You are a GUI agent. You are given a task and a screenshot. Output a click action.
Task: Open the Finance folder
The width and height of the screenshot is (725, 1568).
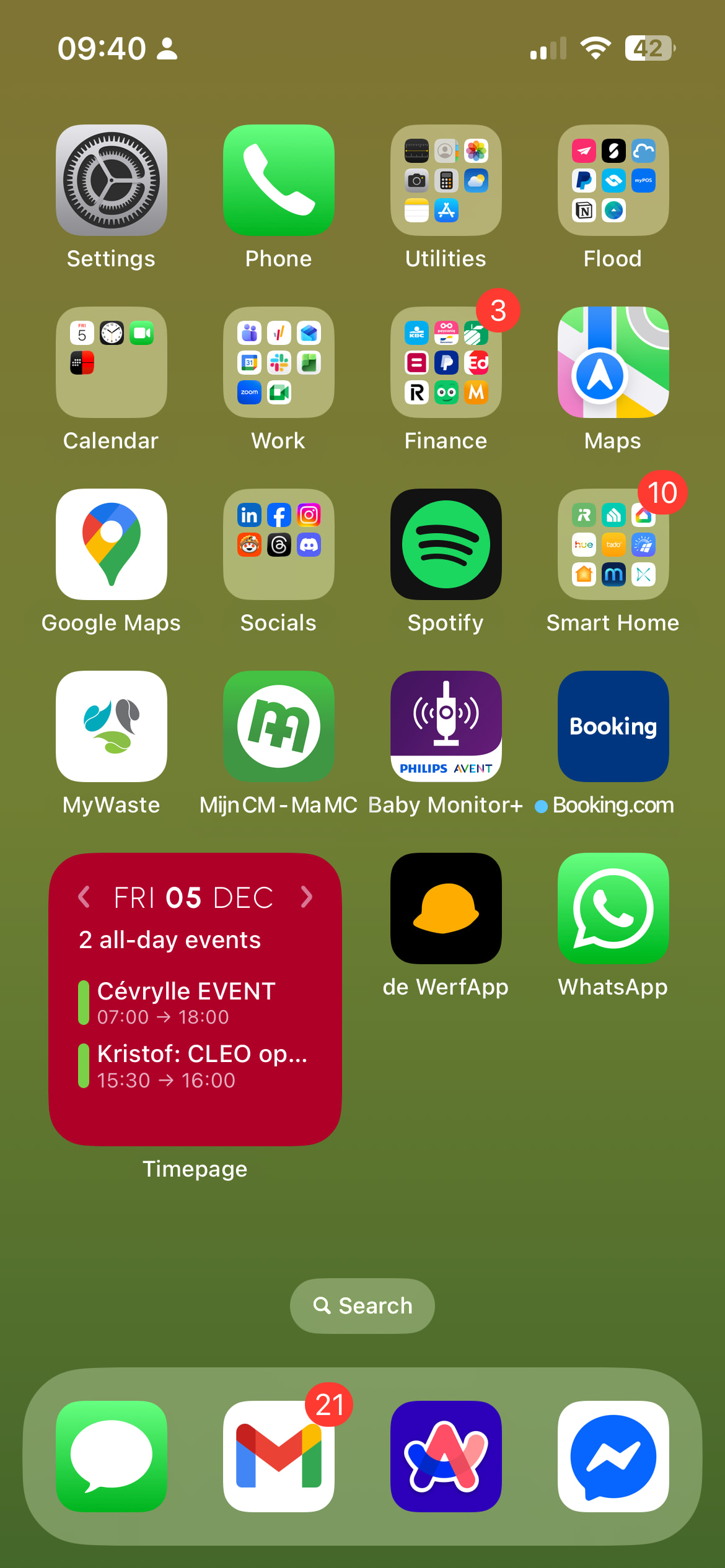click(x=446, y=362)
